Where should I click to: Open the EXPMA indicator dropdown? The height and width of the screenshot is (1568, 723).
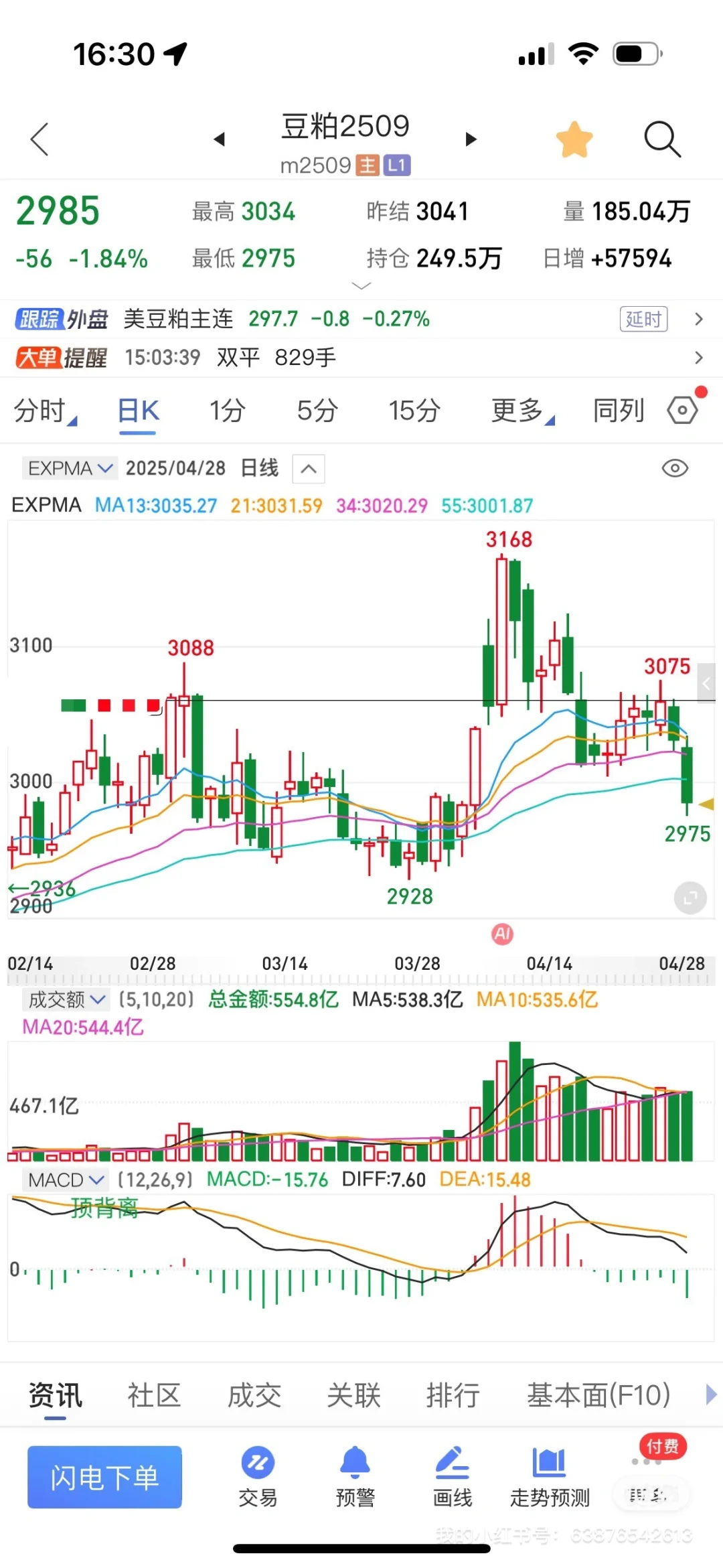point(70,468)
